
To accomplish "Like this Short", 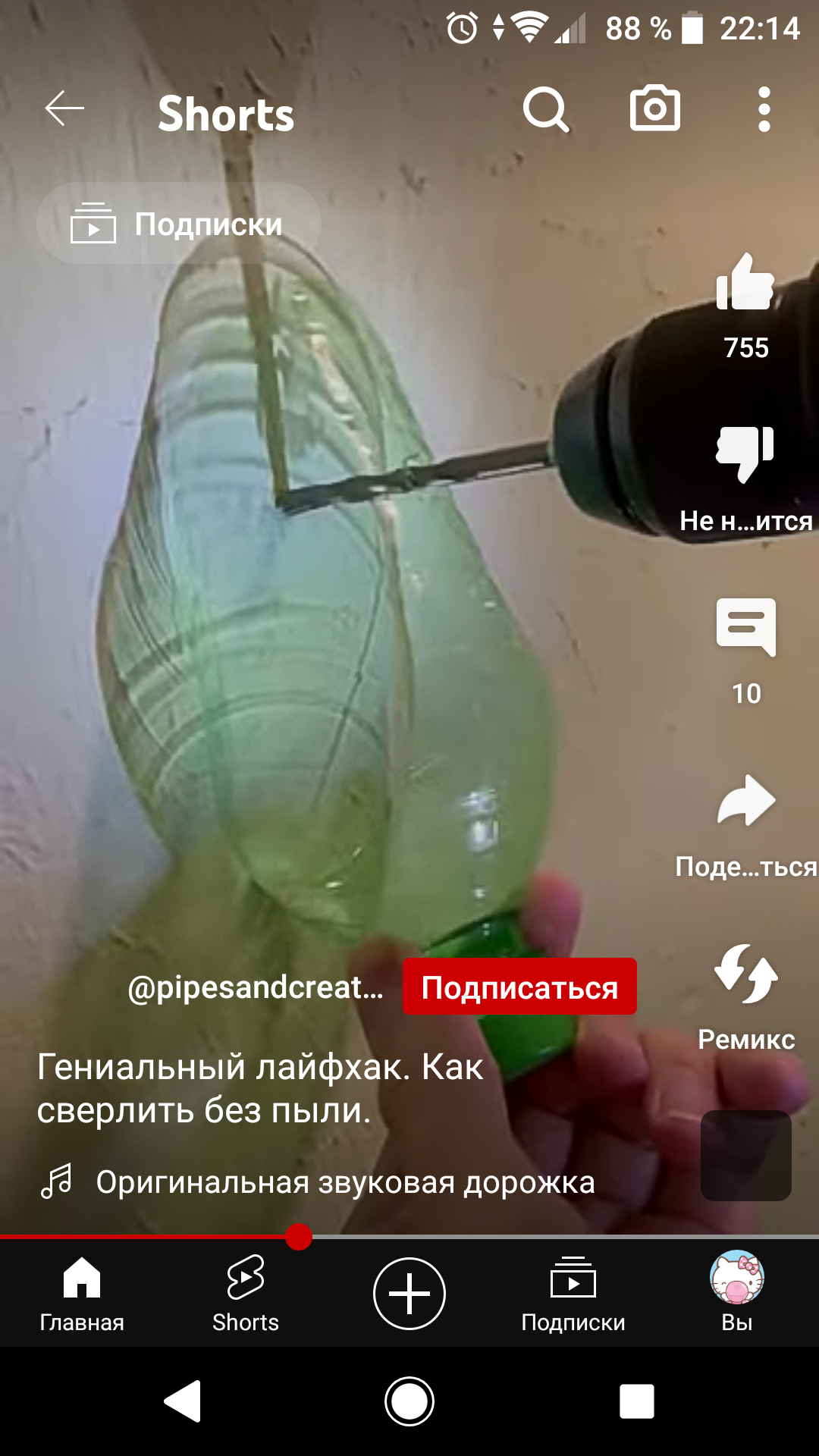I will (x=746, y=282).
